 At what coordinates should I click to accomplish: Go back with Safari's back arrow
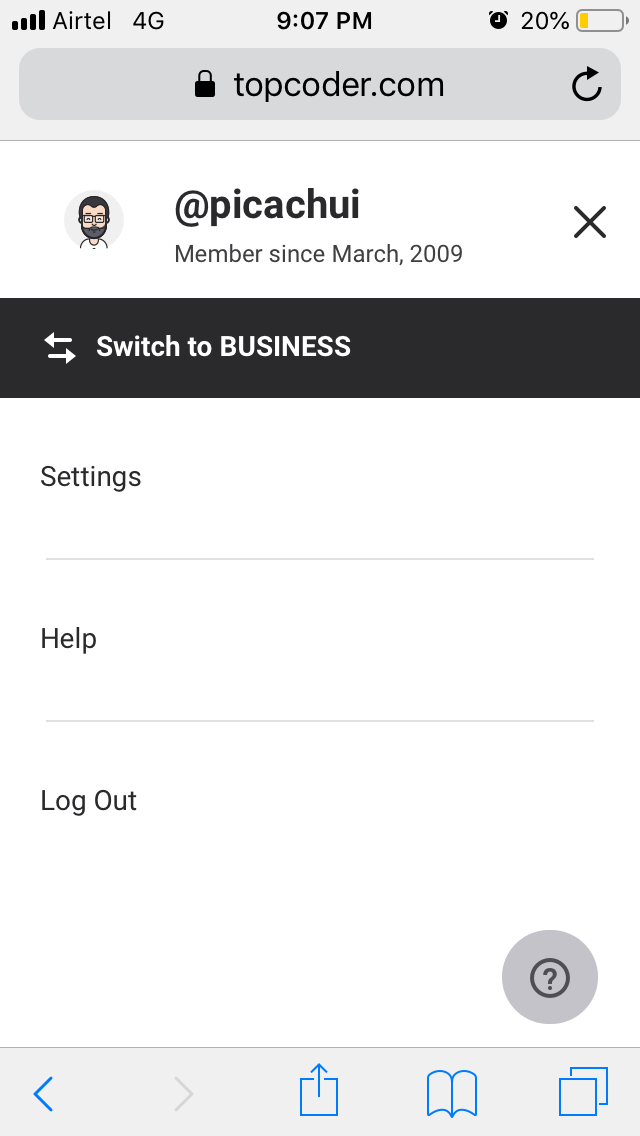coord(43,1093)
